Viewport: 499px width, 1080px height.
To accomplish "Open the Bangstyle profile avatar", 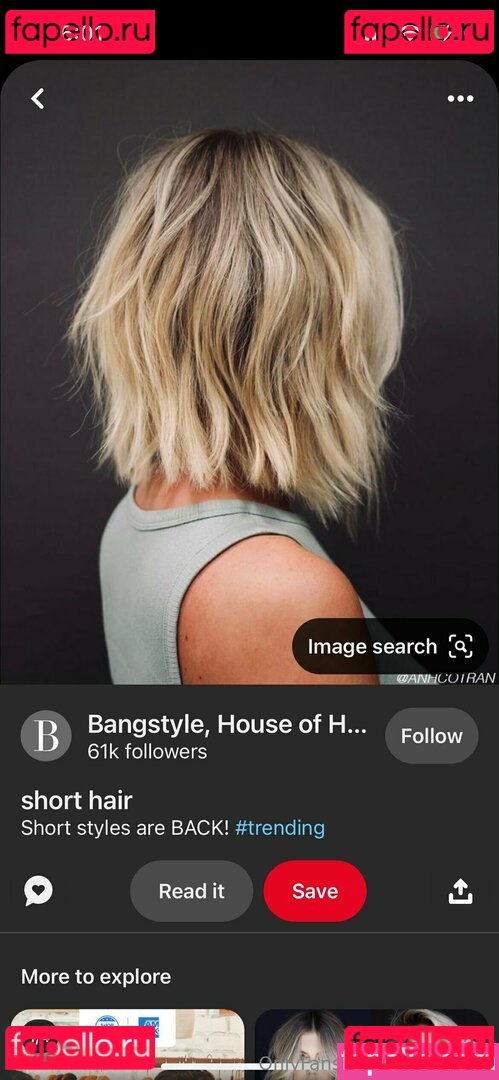I will tap(46, 736).
